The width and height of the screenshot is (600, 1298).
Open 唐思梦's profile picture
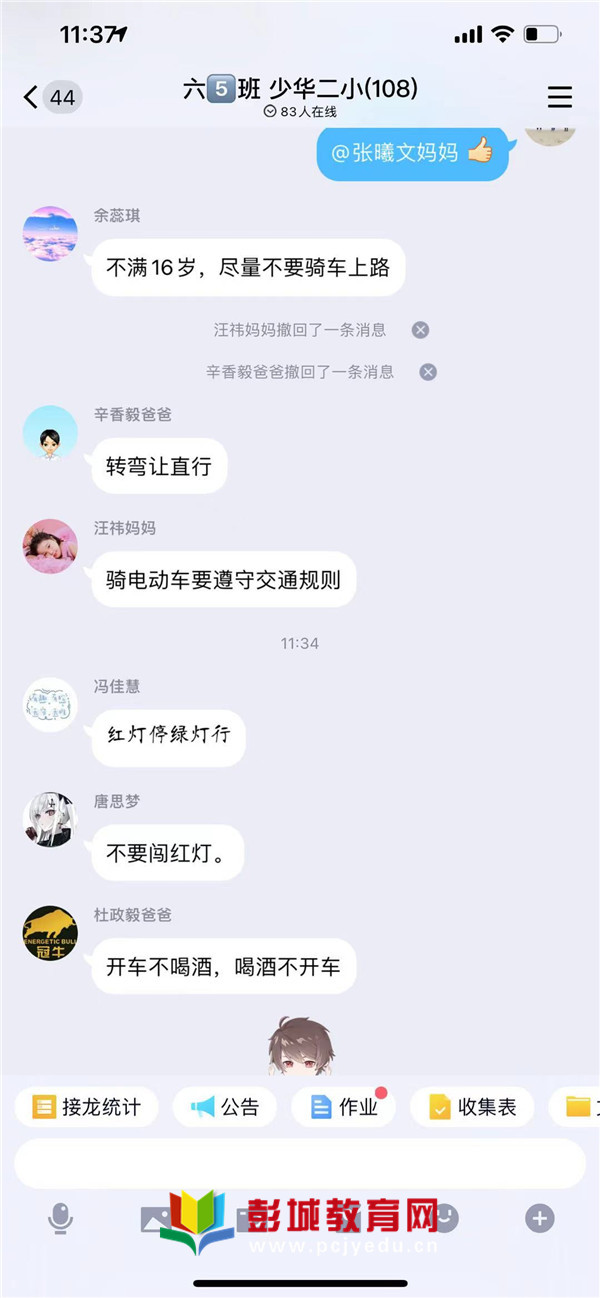coord(50,819)
